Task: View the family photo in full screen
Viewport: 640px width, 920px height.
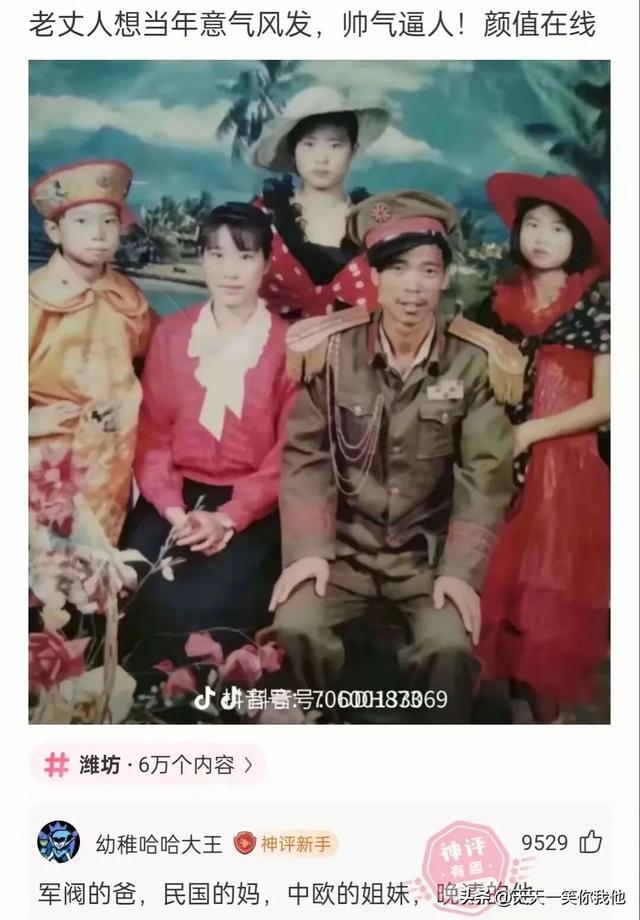Action: 319,392
